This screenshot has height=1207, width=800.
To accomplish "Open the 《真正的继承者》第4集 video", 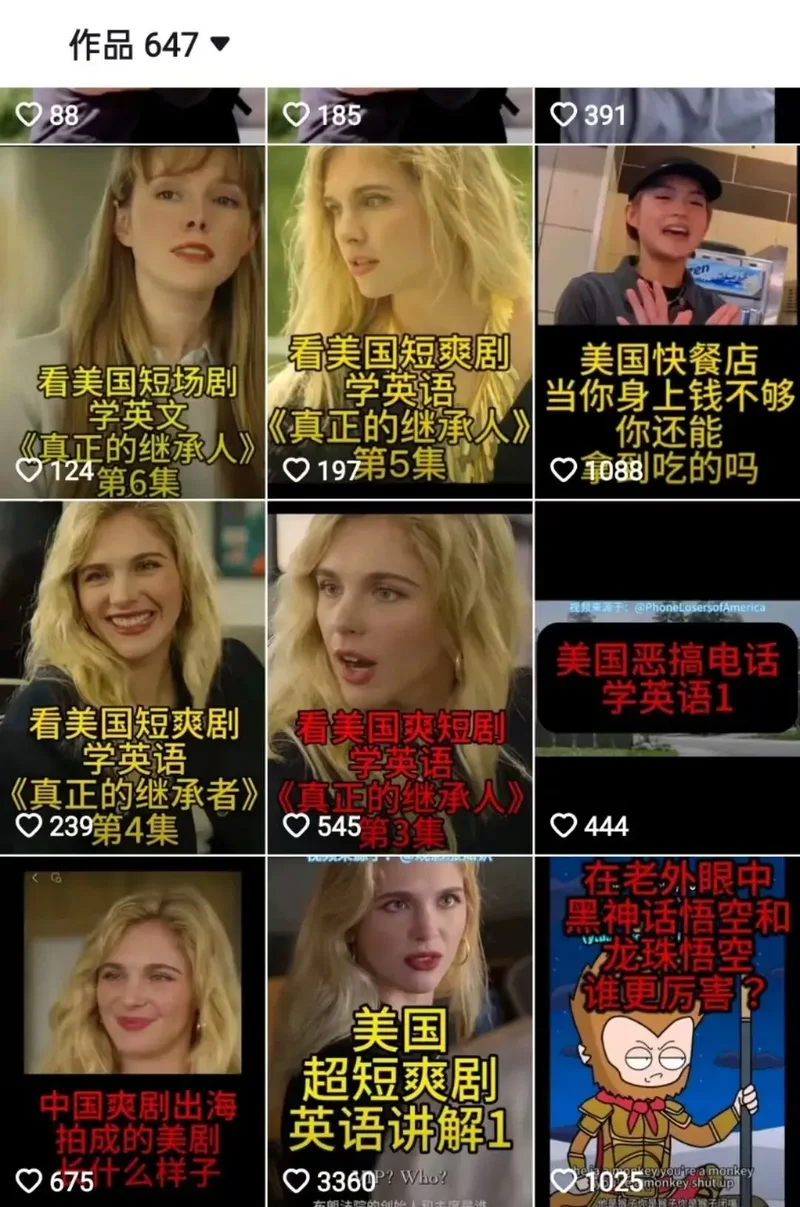I will [x=132, y=676].
